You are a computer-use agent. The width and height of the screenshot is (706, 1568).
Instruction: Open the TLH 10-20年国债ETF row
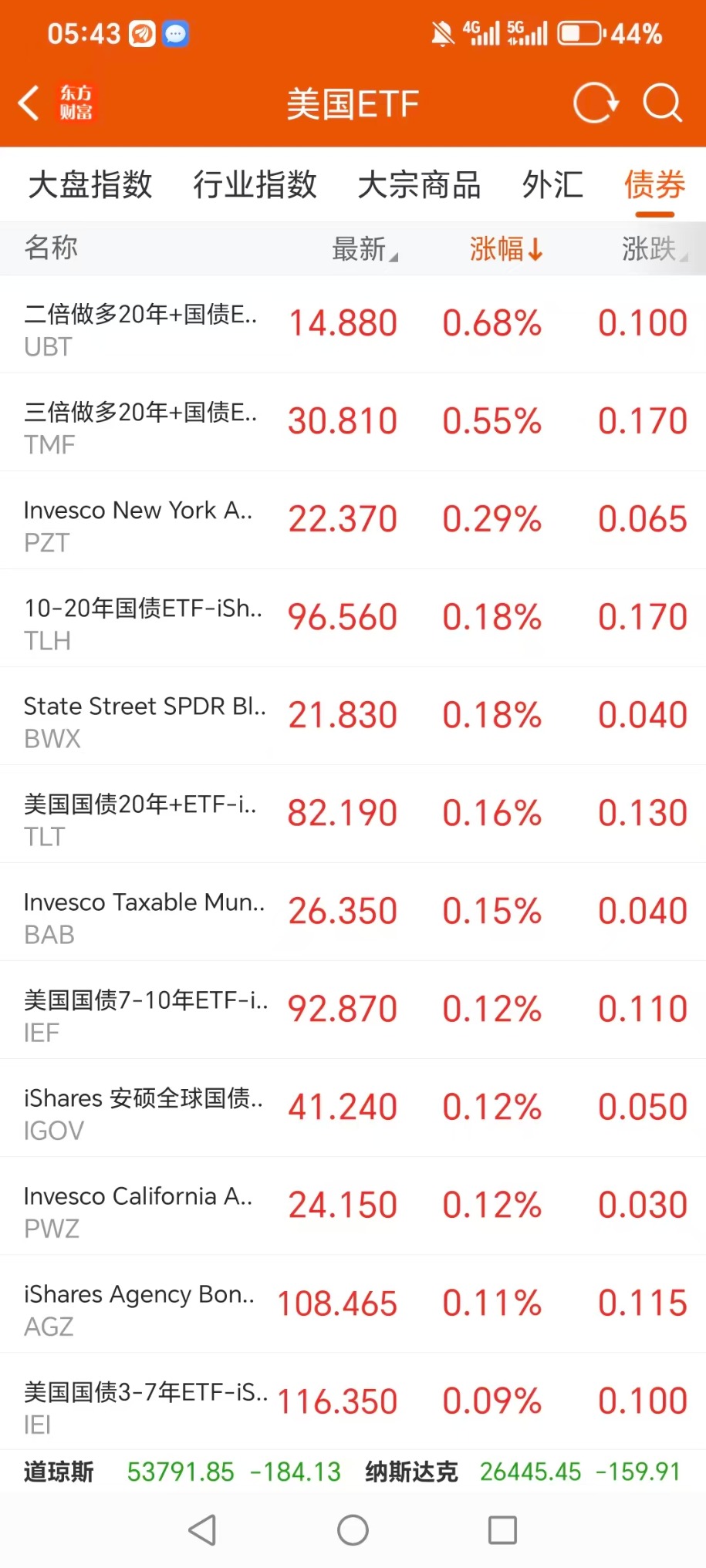pos(353,618)
